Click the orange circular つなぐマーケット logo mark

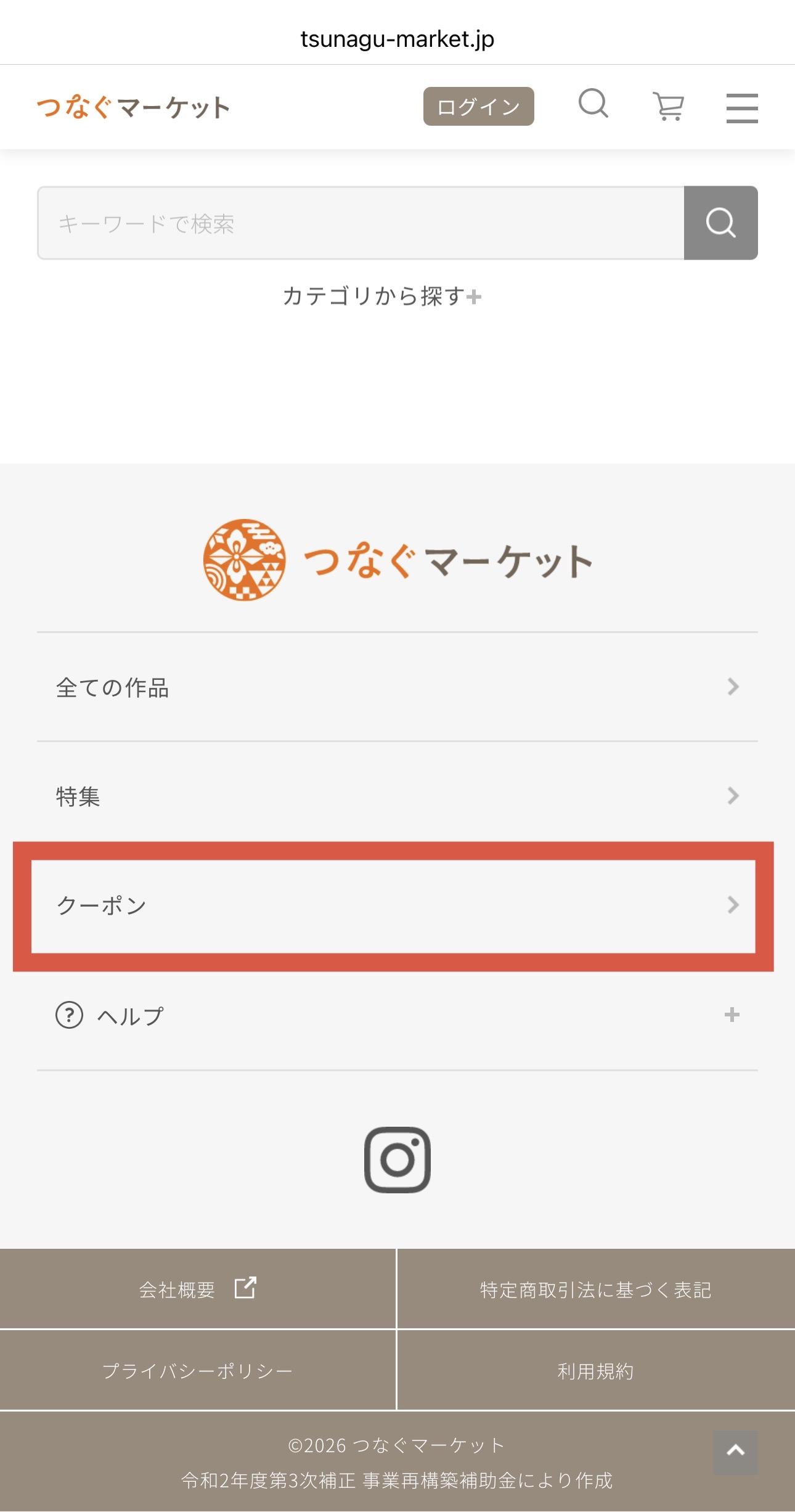click(244, 562)
